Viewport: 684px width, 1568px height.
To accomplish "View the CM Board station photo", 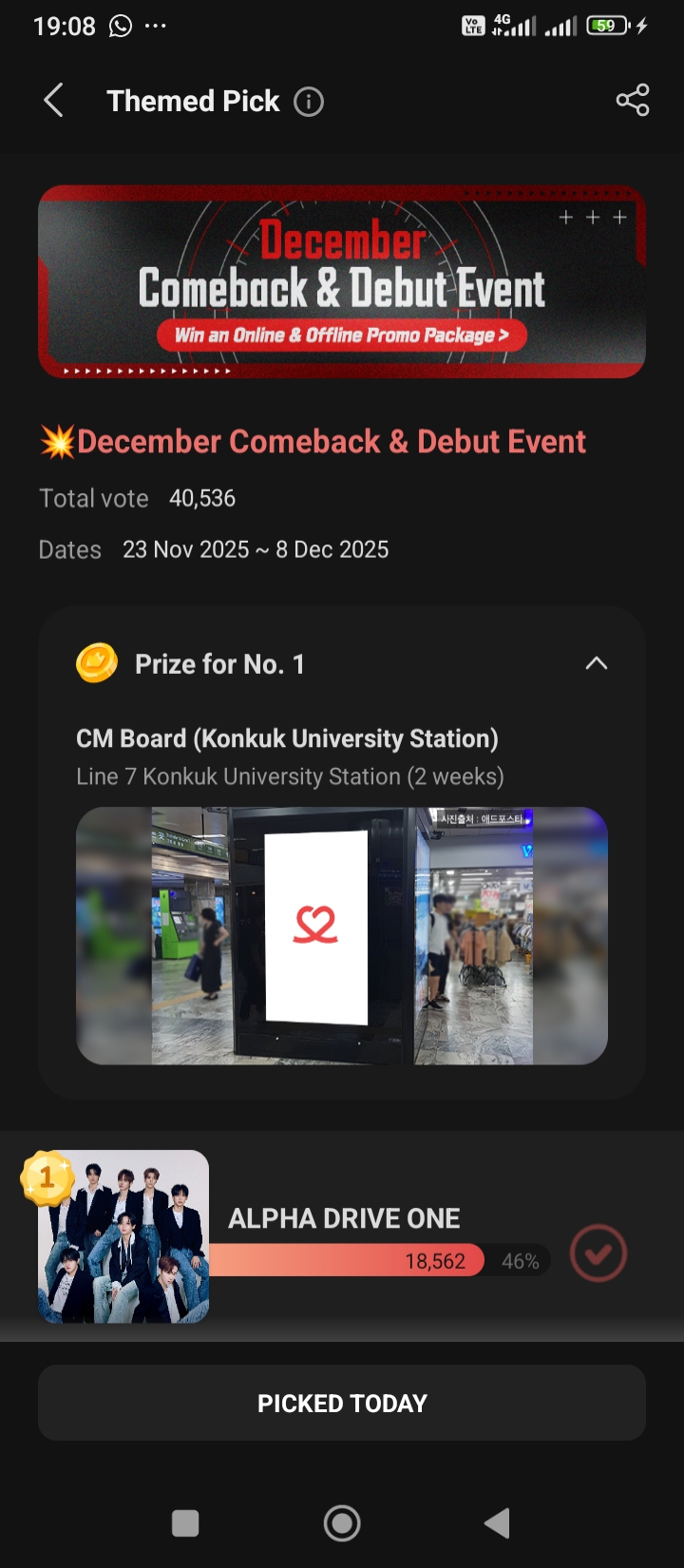I will point(342,935).
